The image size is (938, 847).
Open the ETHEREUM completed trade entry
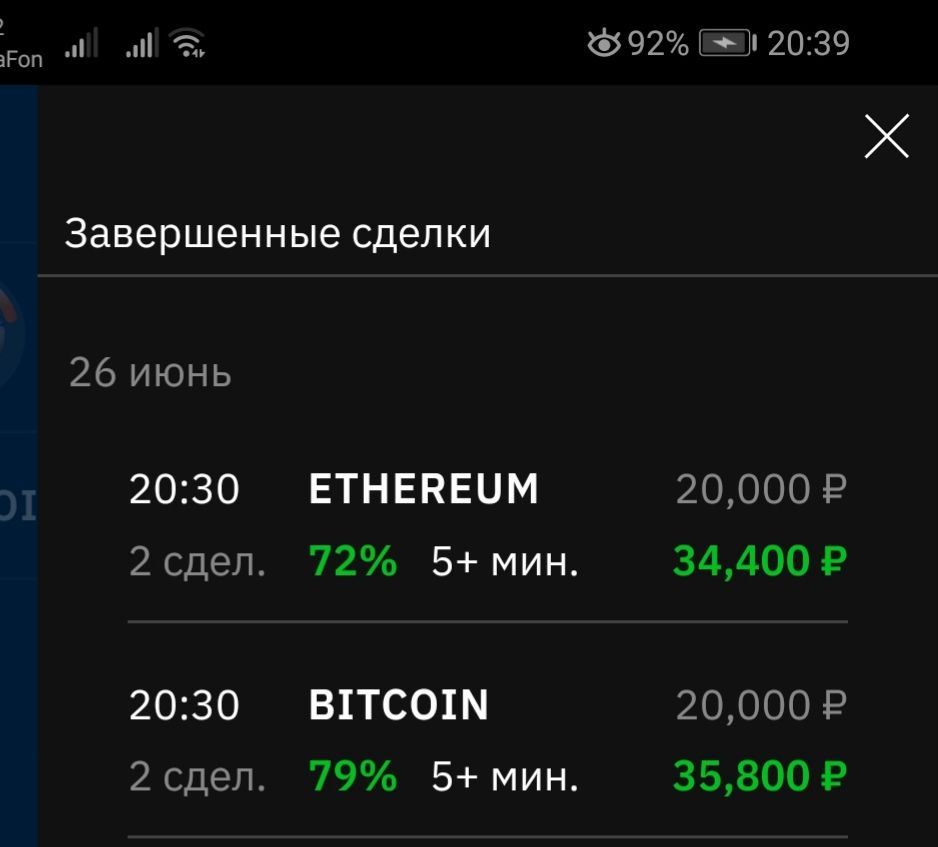coord(487,525)
